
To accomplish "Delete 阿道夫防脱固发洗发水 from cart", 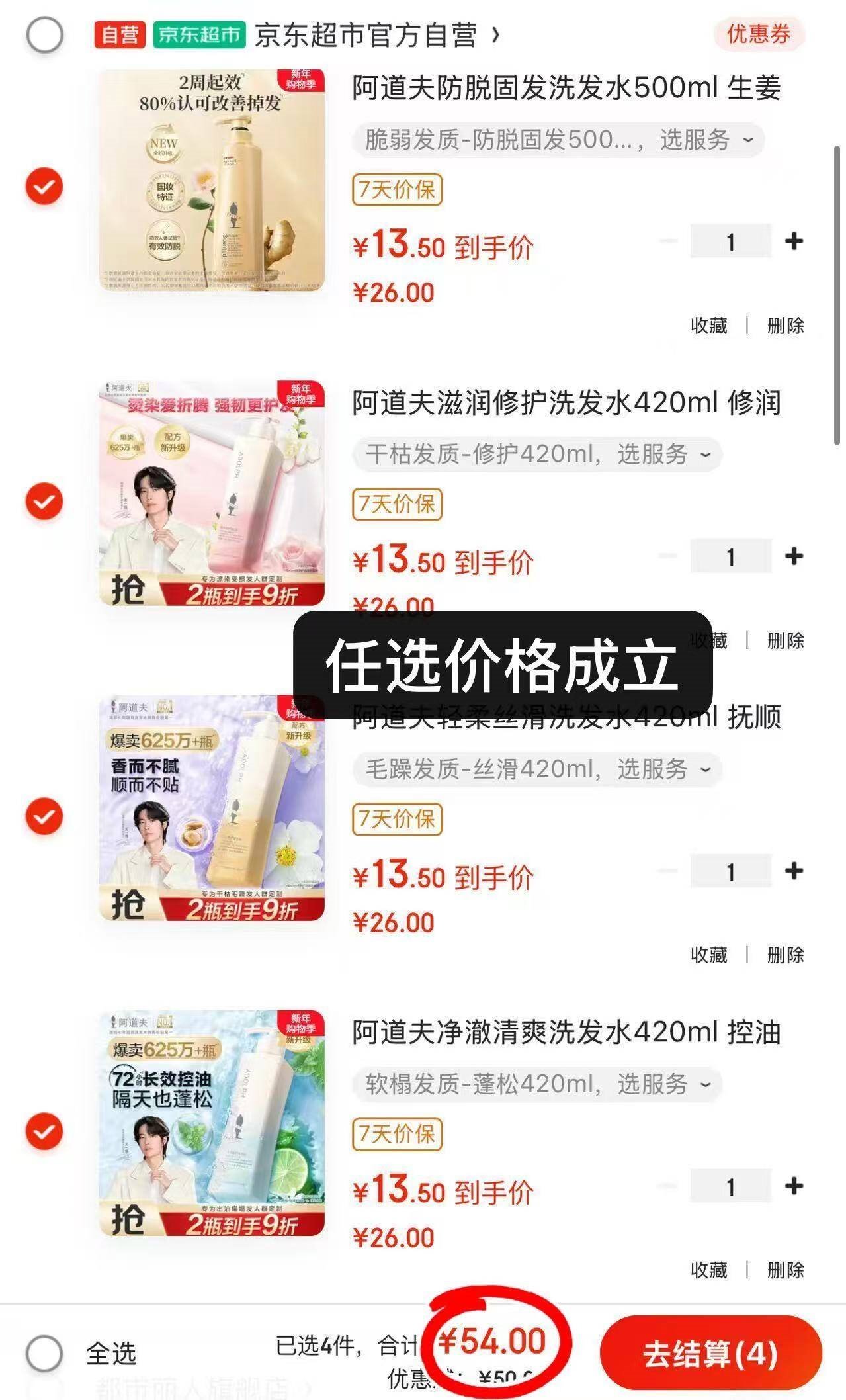I will tap(786, 326).
